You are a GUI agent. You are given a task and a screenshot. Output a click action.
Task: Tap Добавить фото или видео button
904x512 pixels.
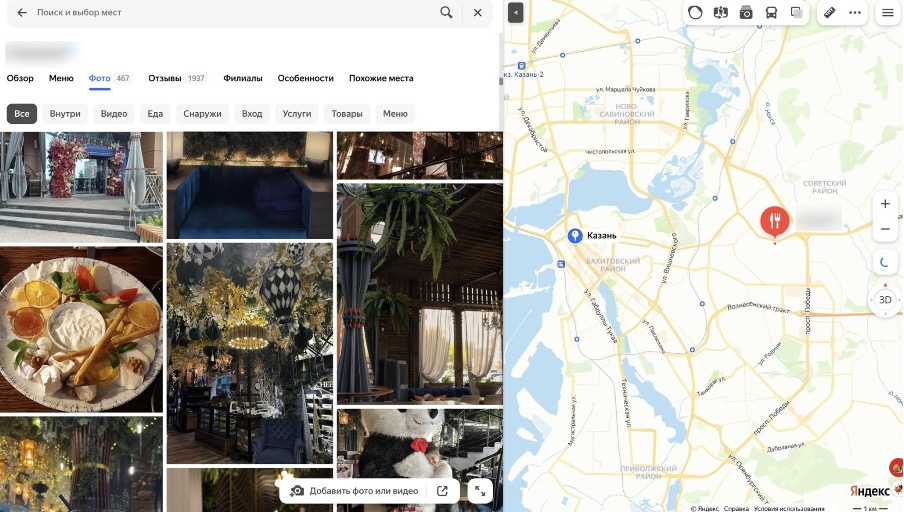354,491
